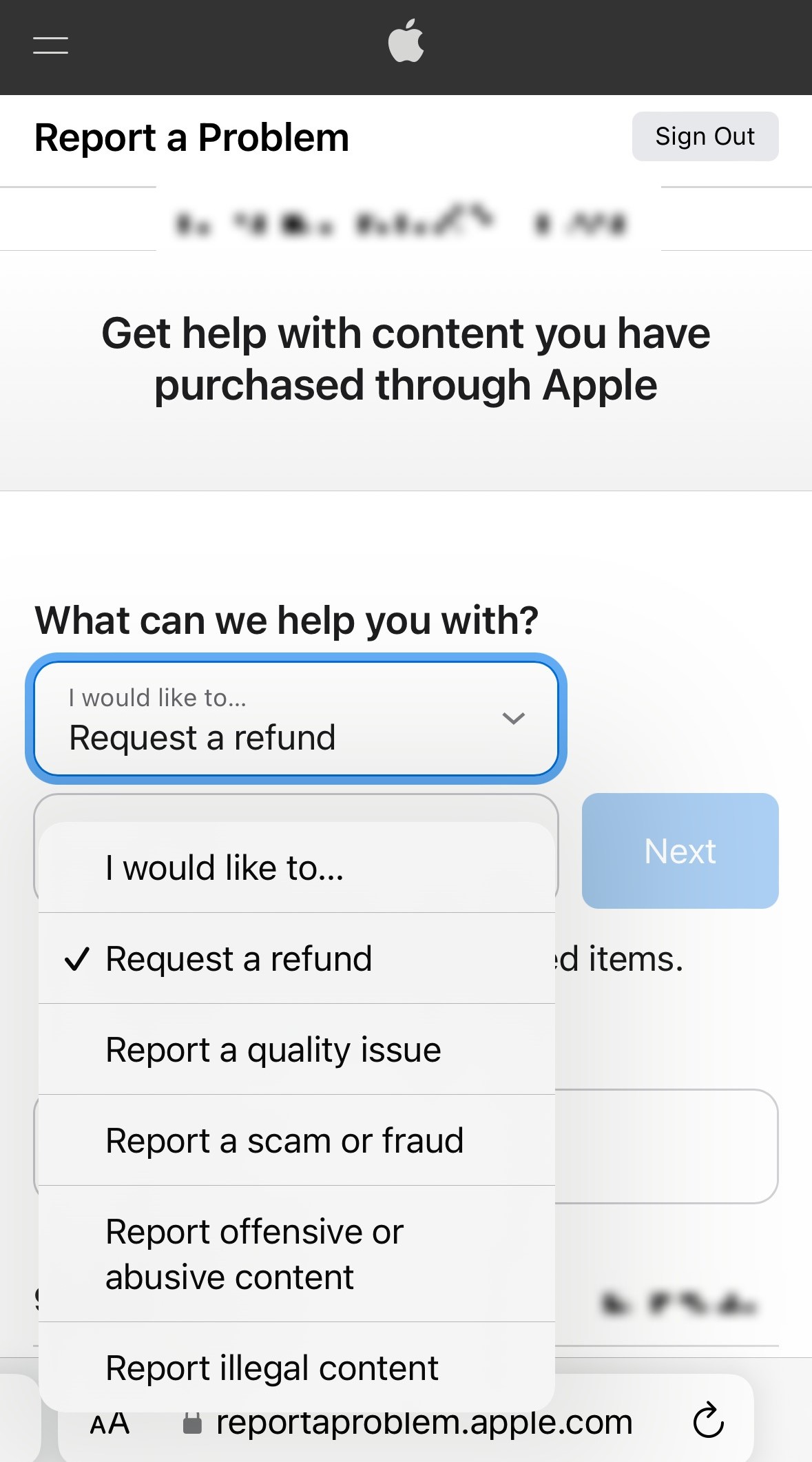Reload the page in Safari
Image resolution: width=812 pixels, height=1462 pixels.
[x=708, y=1421]
